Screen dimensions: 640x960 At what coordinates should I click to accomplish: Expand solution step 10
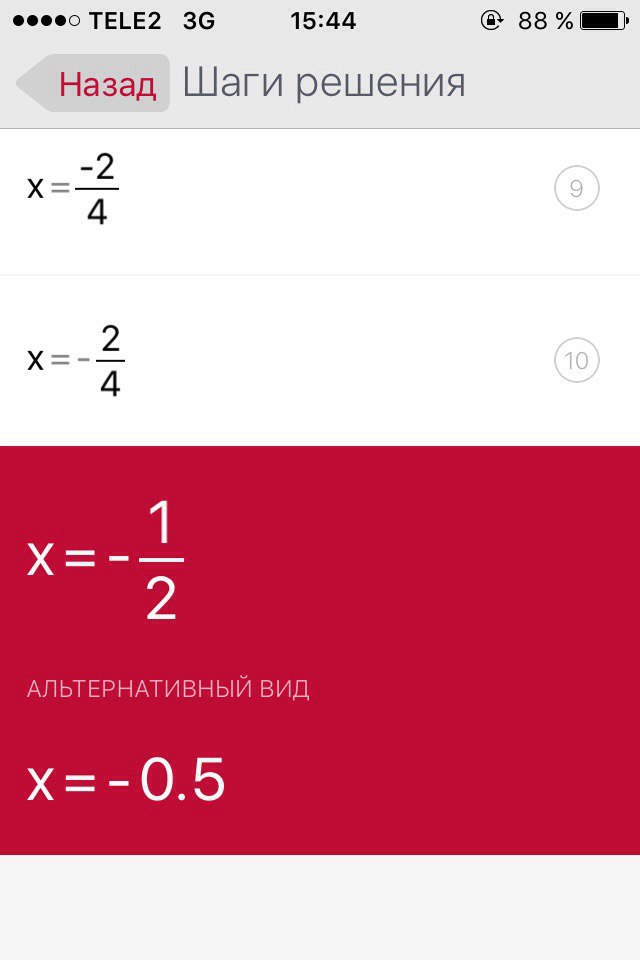576,361
